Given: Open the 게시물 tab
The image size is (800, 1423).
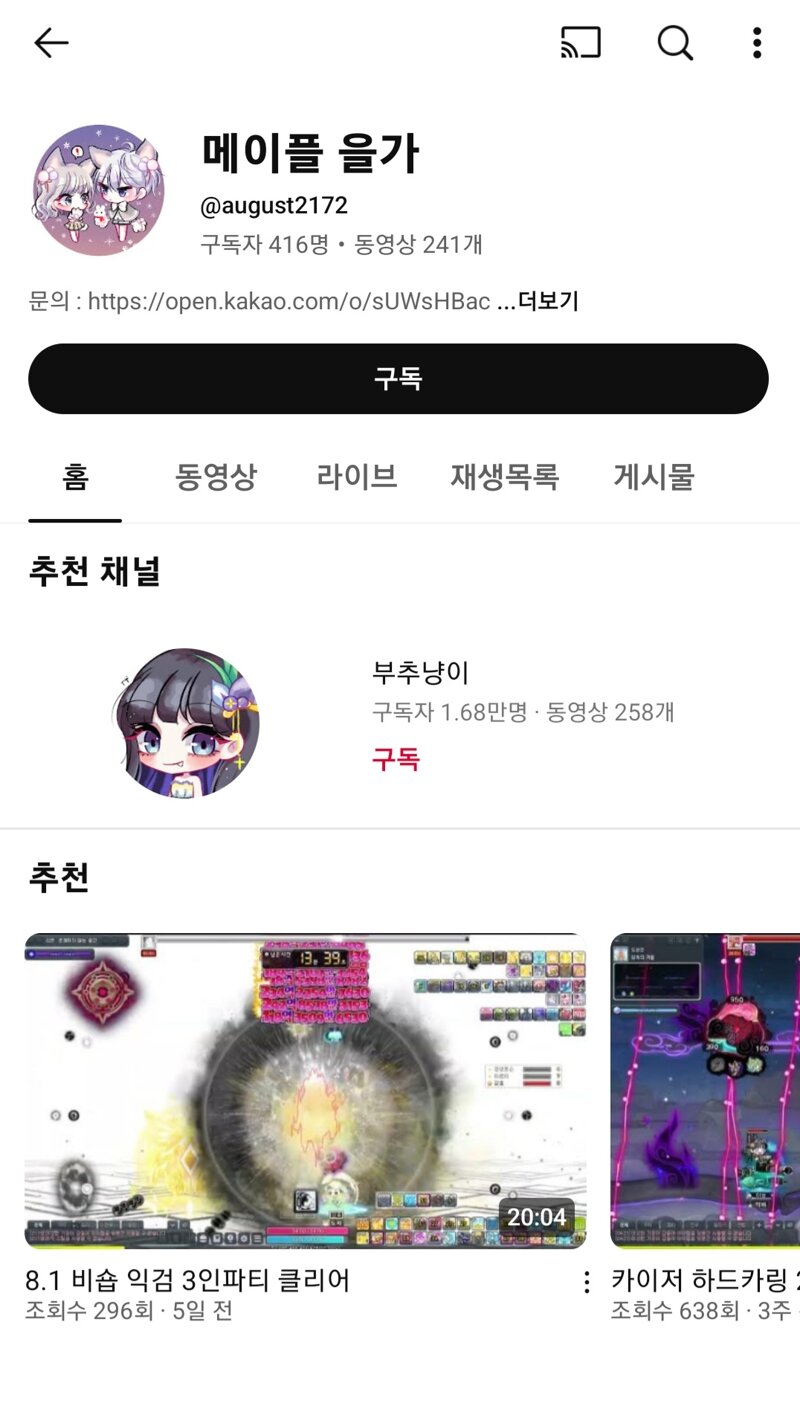Looking at the screenshot, I should click(x=653, y=477).
